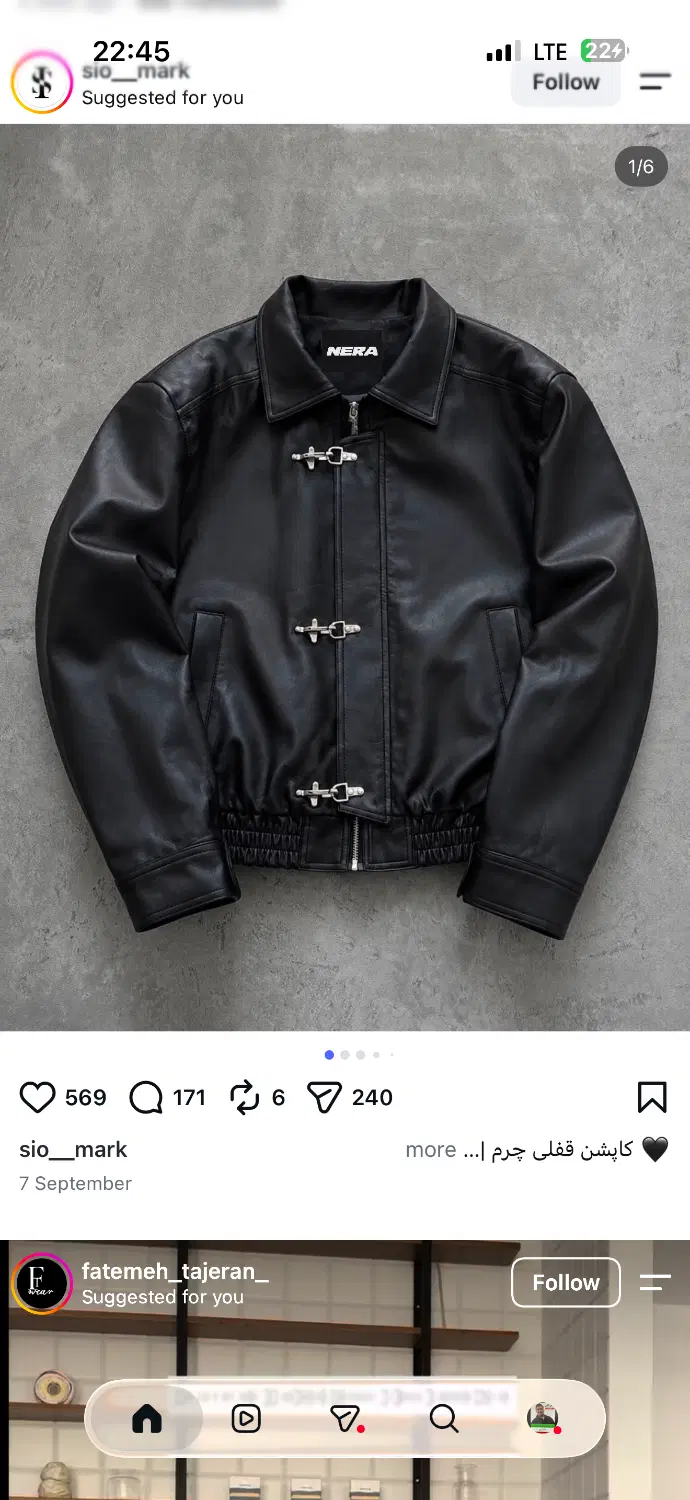The height and width of the screenshot is (1500, 690).
Task: Switch to the Search tab
Action: pos(444,1418)
